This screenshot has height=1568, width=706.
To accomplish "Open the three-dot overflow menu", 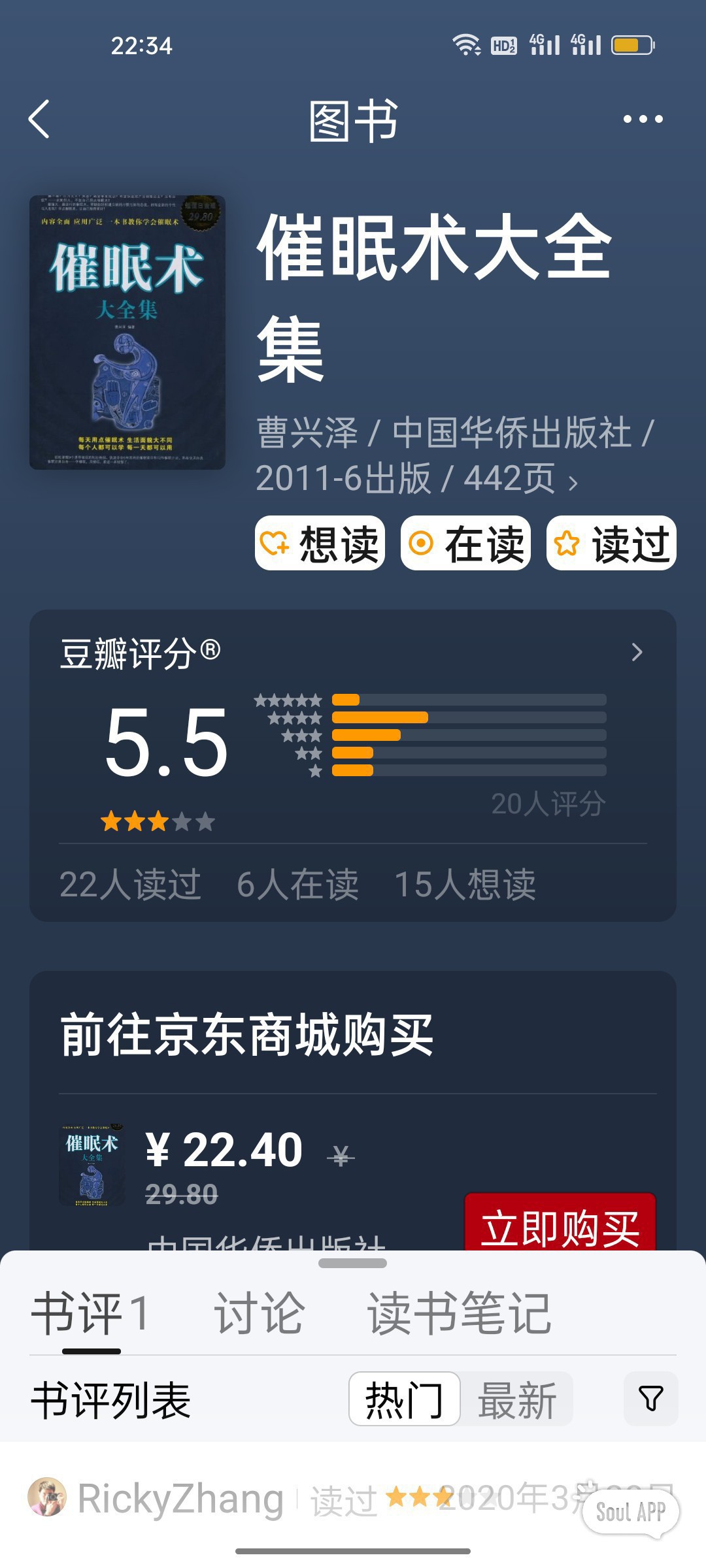I will (x=643, y=119).
